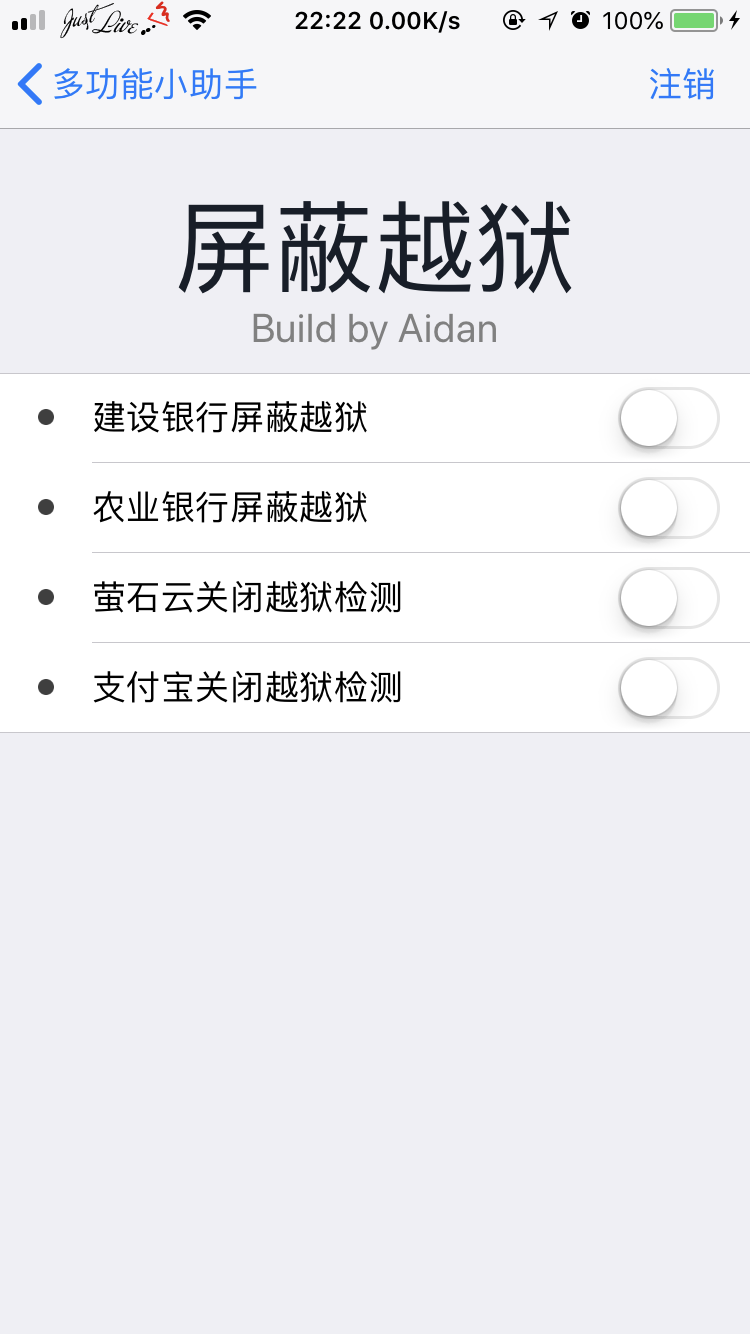Activate the 支付宝关闭越狱检测 switch
Image resolution: width=750 pixels, height=1334 pixels.
[668, 688]
